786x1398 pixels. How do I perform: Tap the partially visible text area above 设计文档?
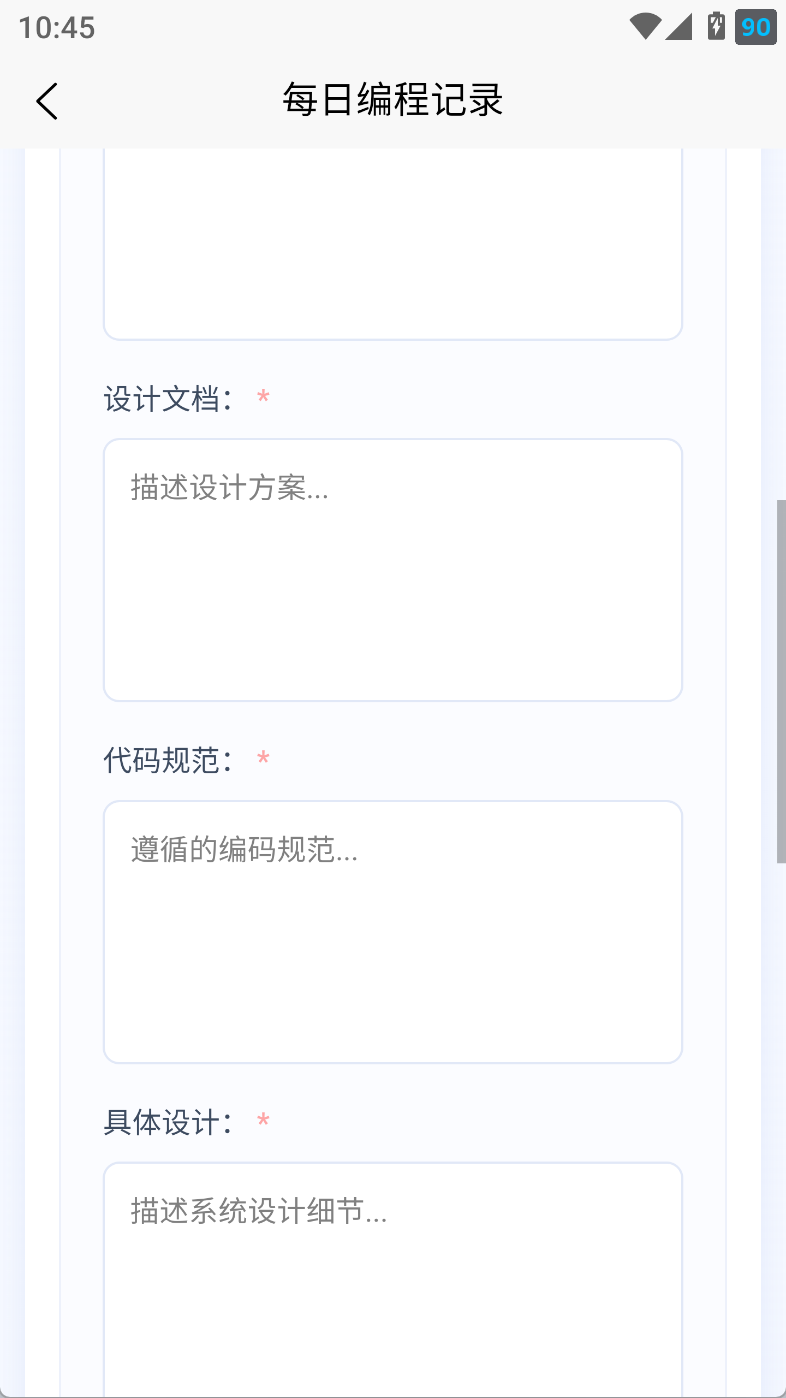pyautogui.click(x=392, y=245)
